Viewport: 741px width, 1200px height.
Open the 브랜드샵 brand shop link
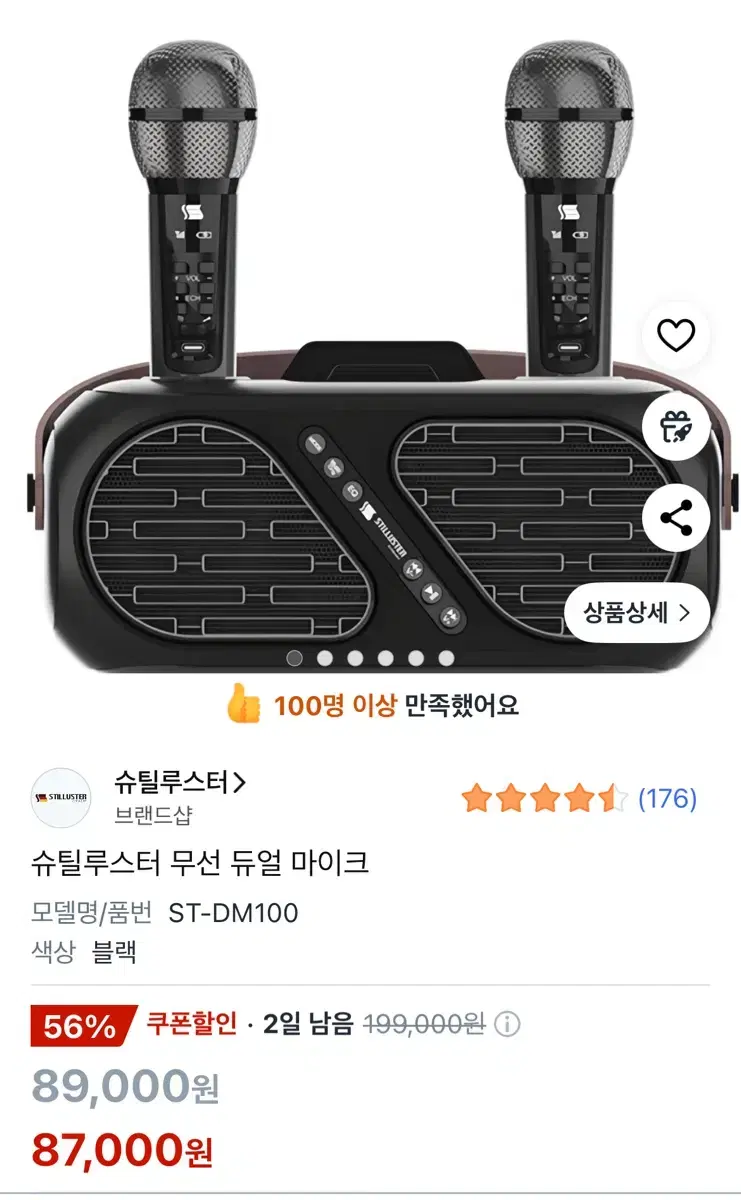(151, 814)
